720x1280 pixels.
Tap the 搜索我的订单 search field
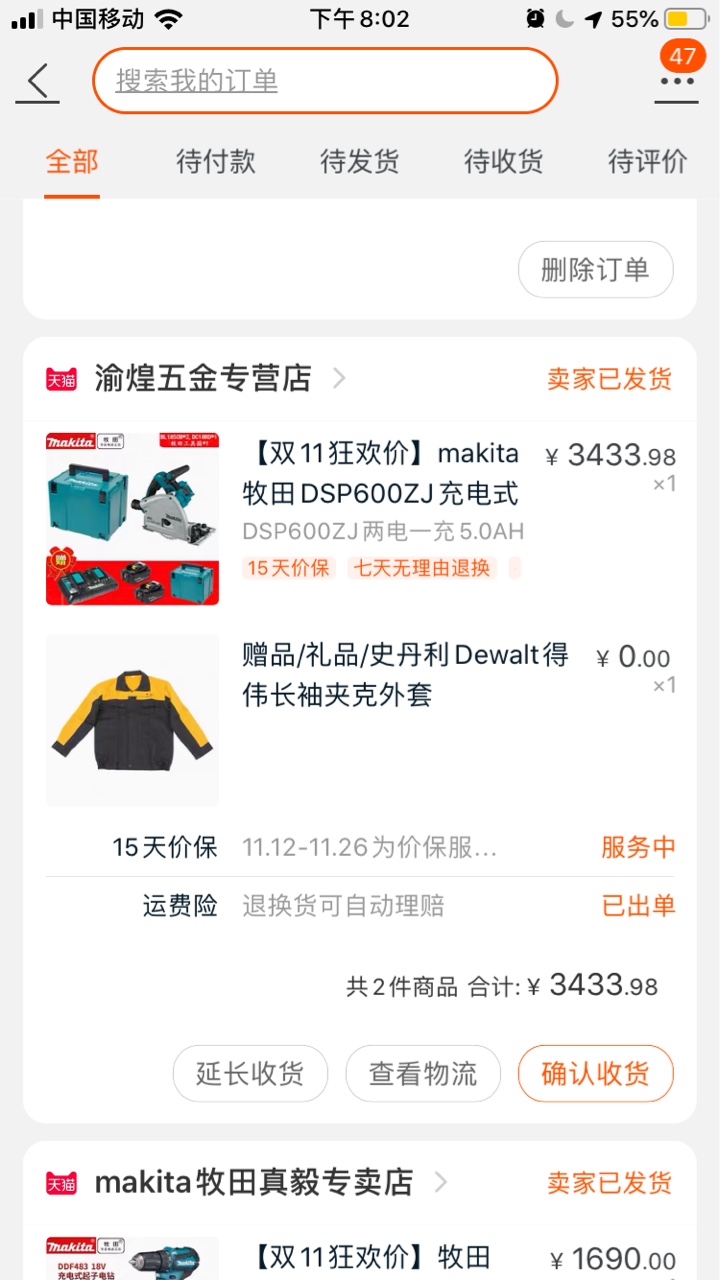324,81
